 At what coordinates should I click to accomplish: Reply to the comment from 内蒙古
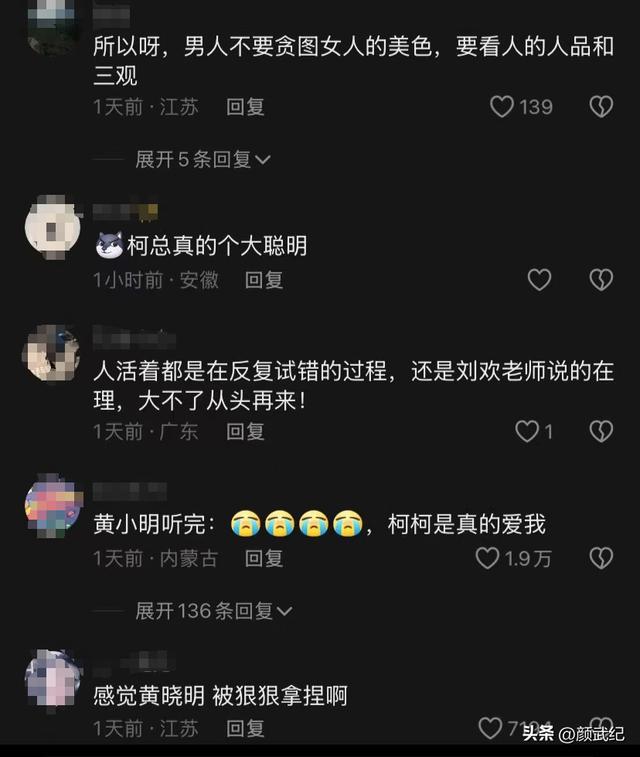click(x=264, y=558)
